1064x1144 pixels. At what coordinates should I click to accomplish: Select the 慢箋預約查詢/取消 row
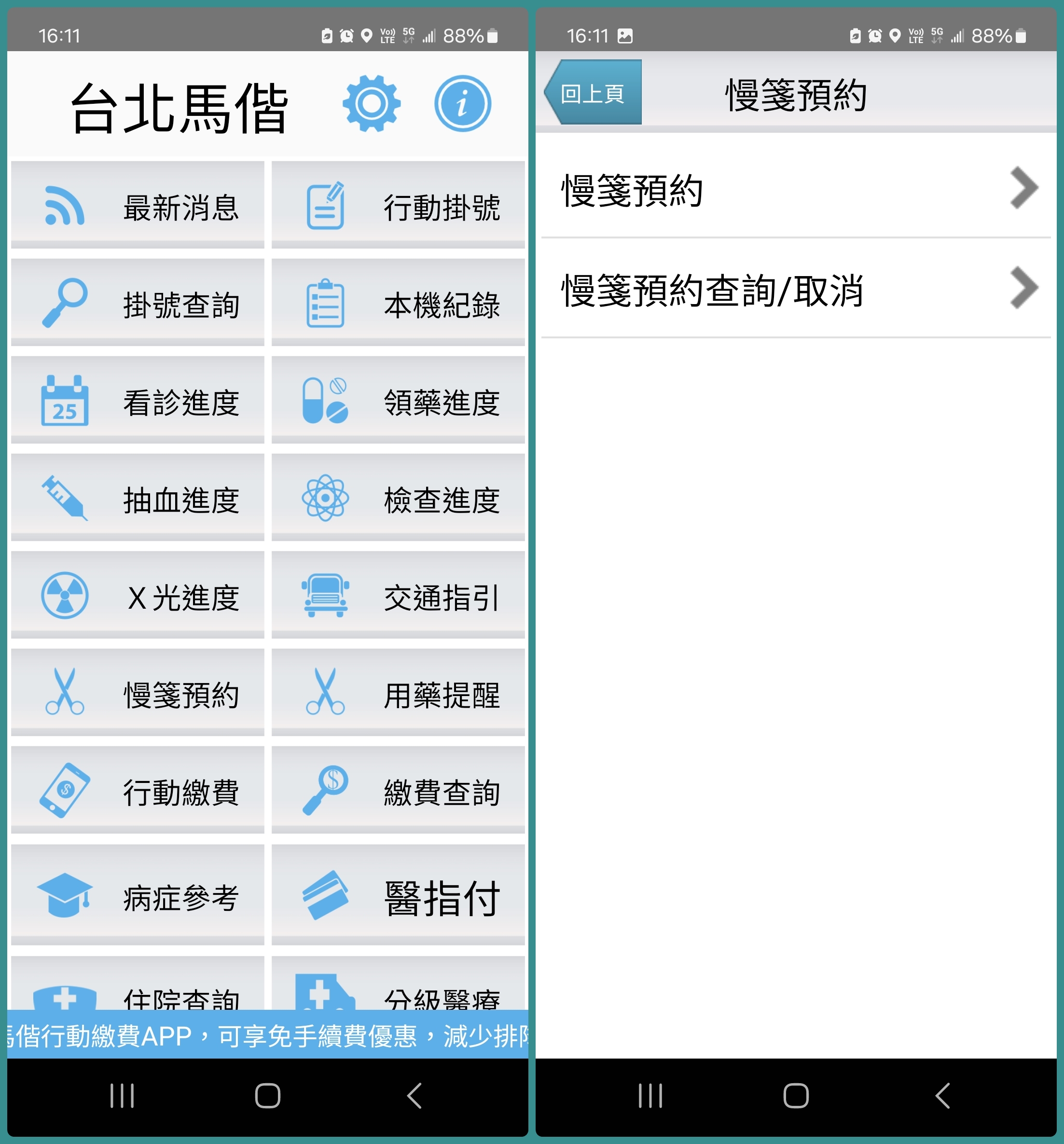click(795, 290)
